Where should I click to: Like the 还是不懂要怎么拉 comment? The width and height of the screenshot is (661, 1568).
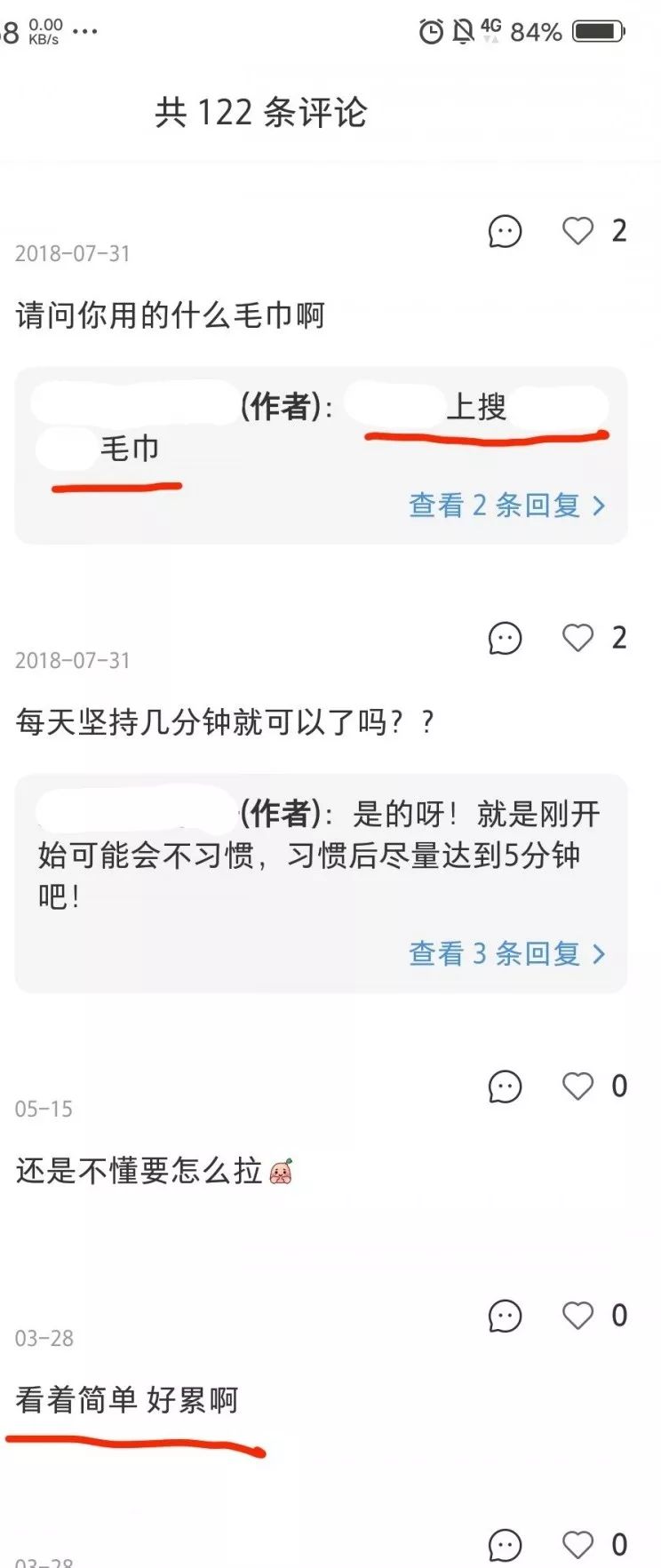pyautogui.click(x=577, y=1086)
